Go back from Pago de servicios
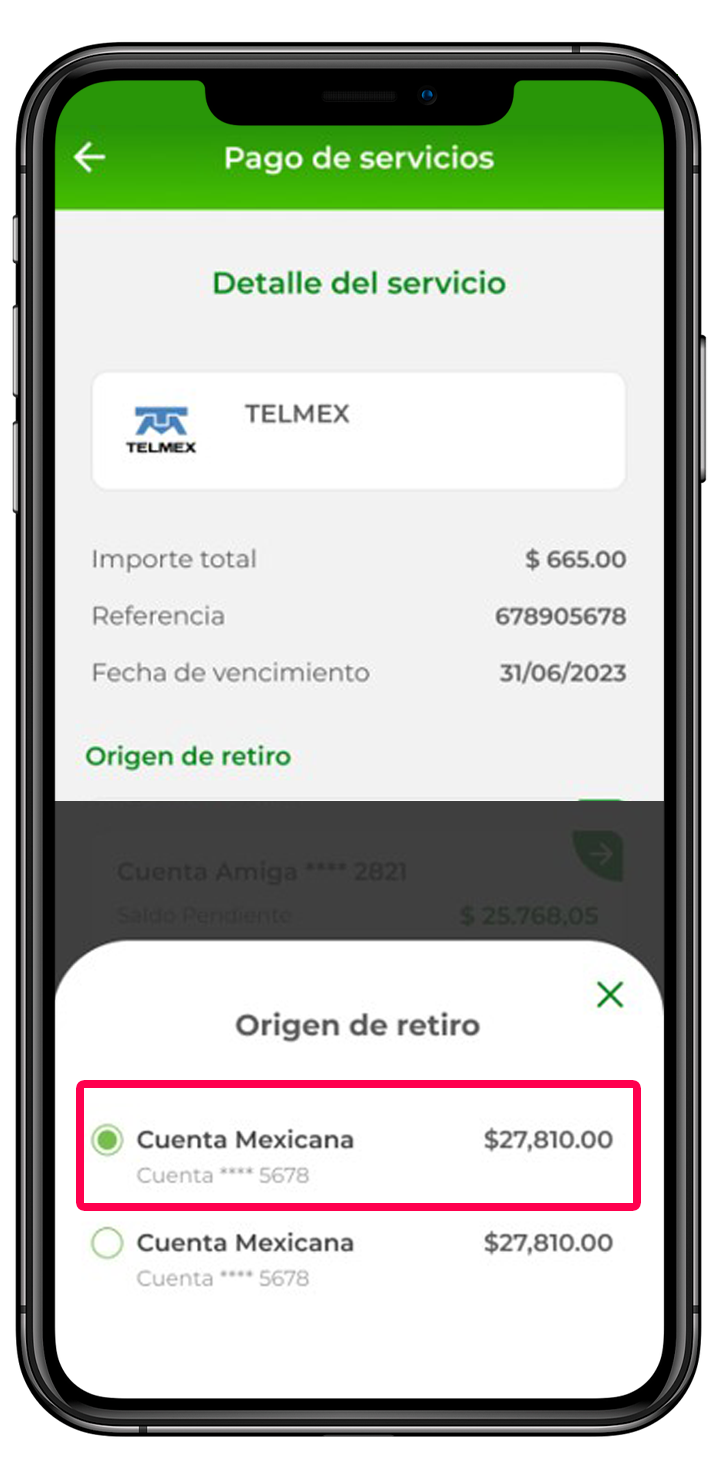 (90, 158)
